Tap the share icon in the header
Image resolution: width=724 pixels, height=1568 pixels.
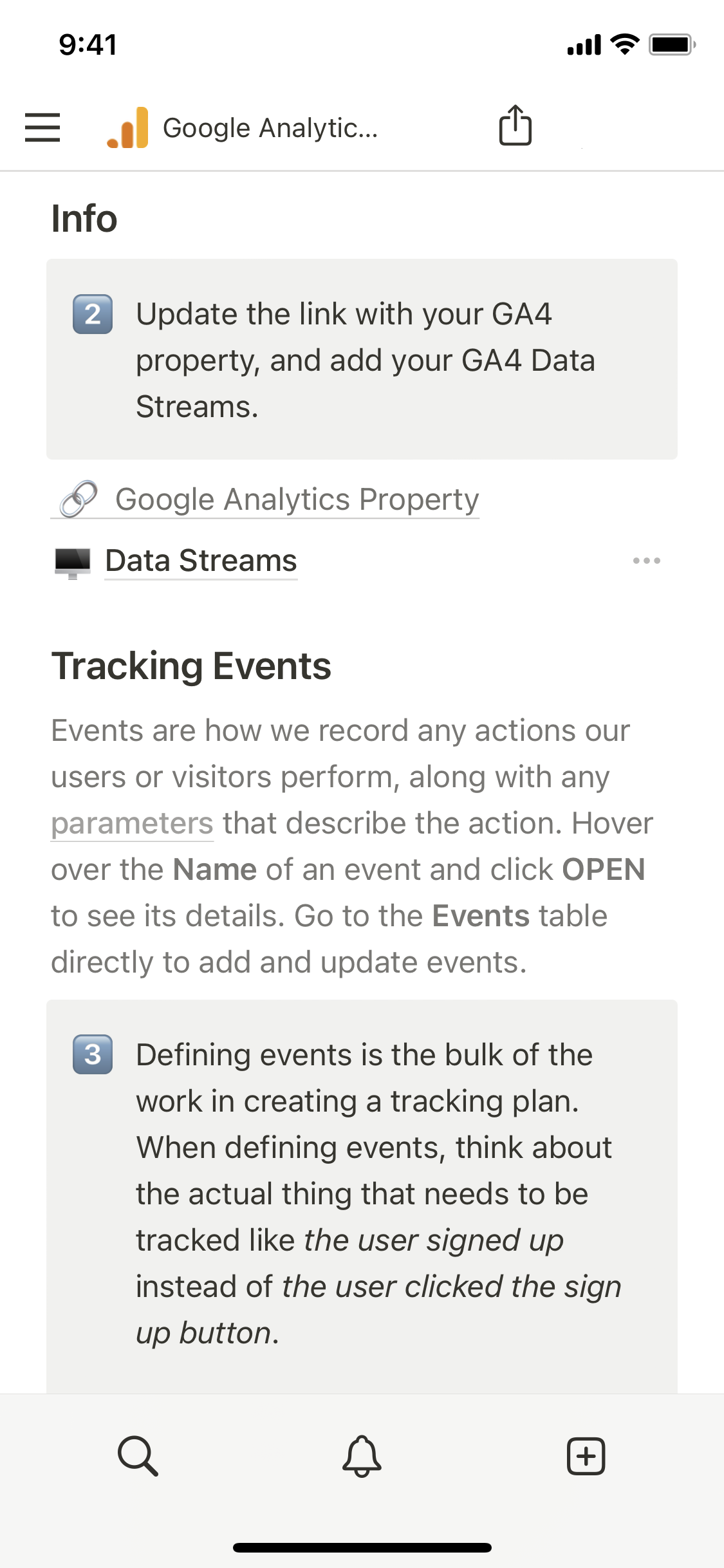[515, 126]
